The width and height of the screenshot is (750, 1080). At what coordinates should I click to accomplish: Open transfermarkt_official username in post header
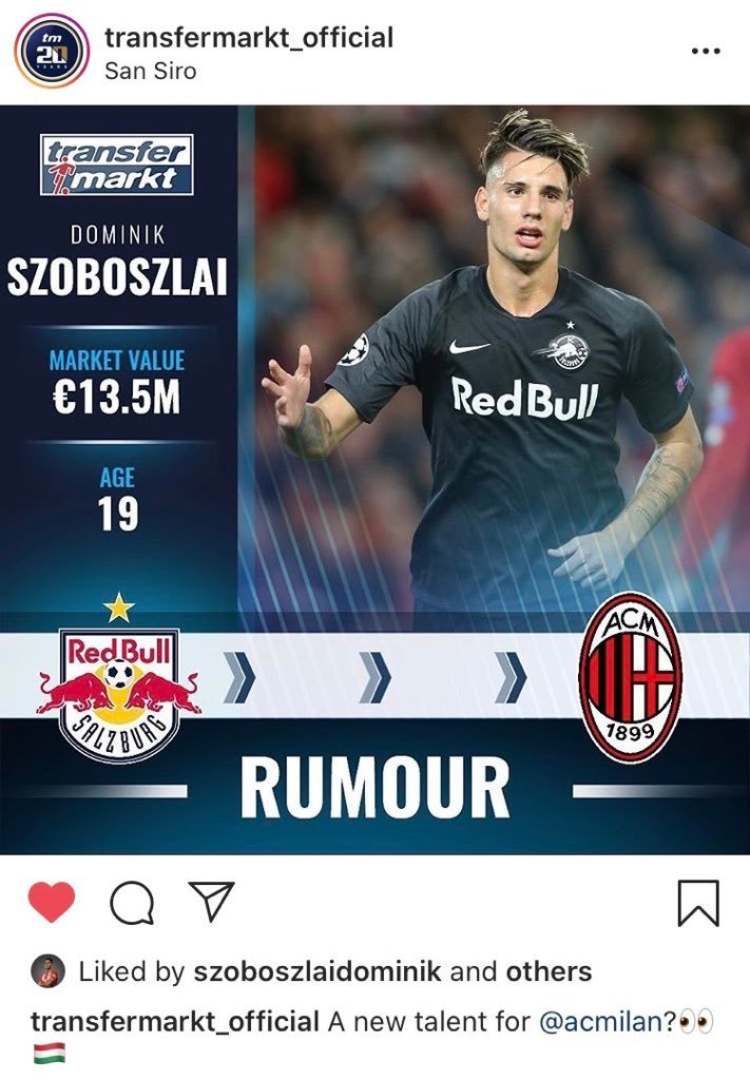249,38
